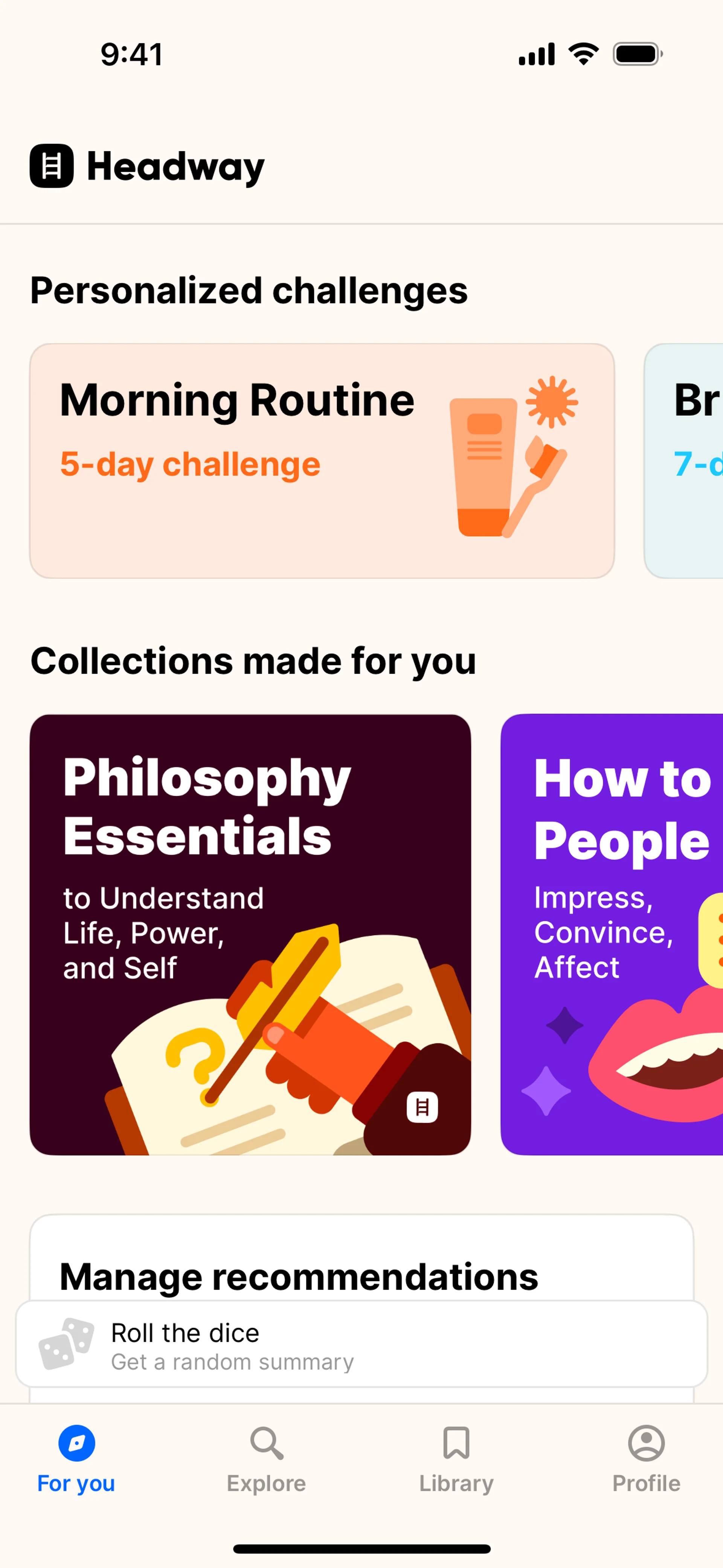
Task: Open the Morning Routine 5-day challenge
Action: pyautogui.click(x=321, y=461)
